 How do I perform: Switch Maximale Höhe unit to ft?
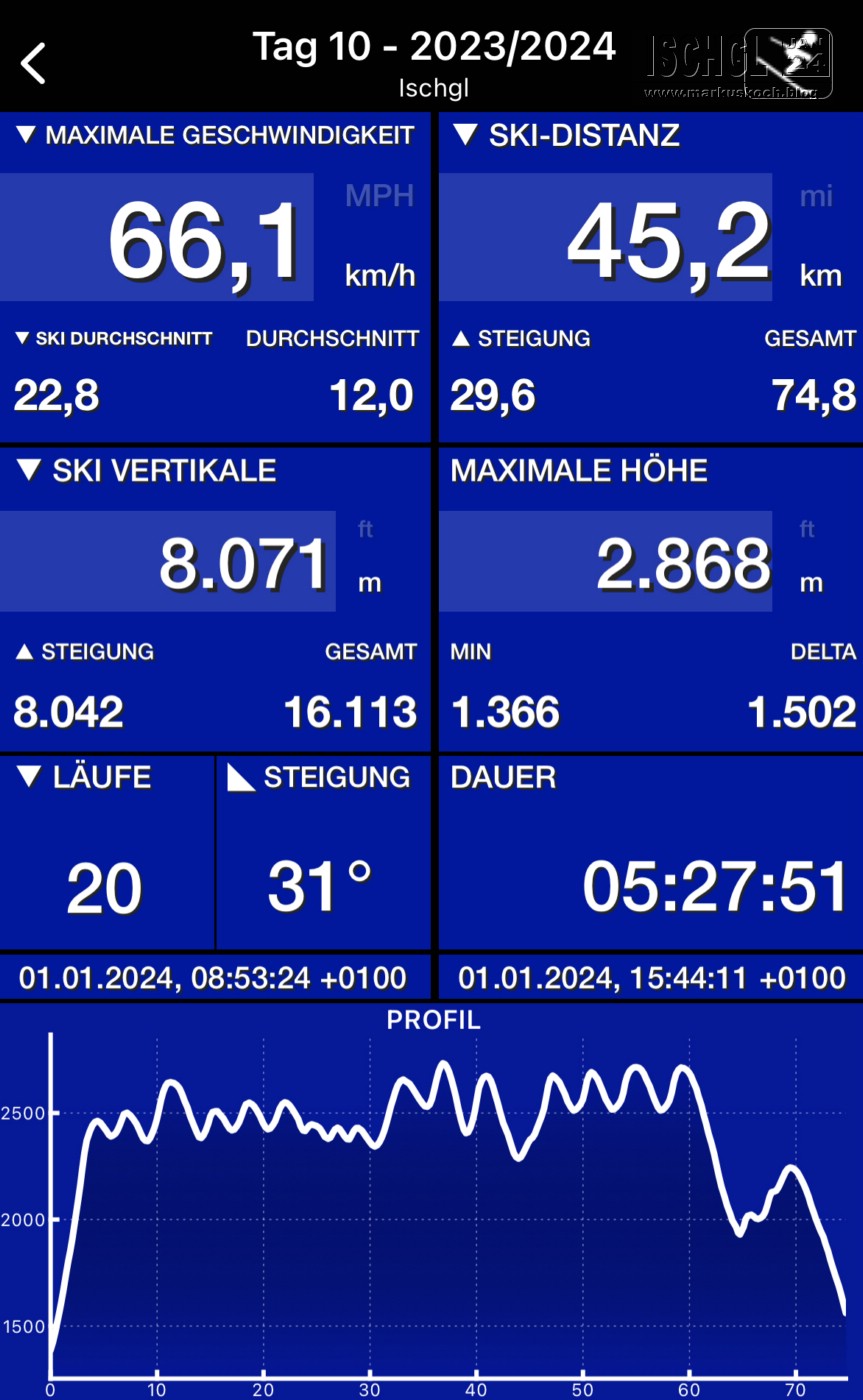pos(808,529)
